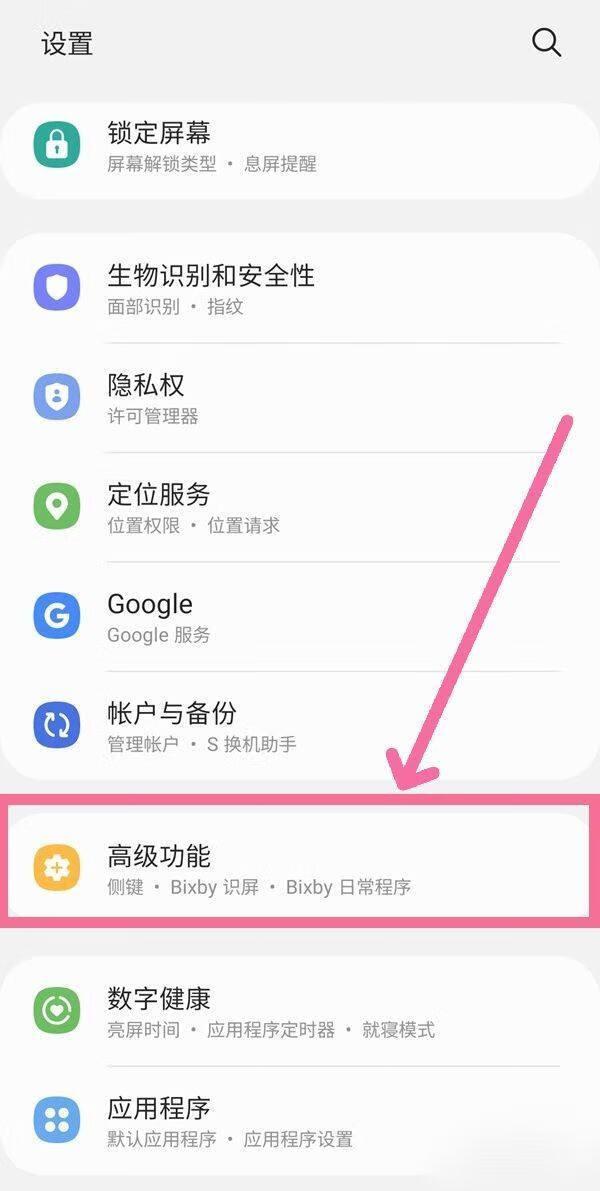This screenshot has height=1191, width=600.
Task: Open 数字健康 settings
Action: (300, 1012)
